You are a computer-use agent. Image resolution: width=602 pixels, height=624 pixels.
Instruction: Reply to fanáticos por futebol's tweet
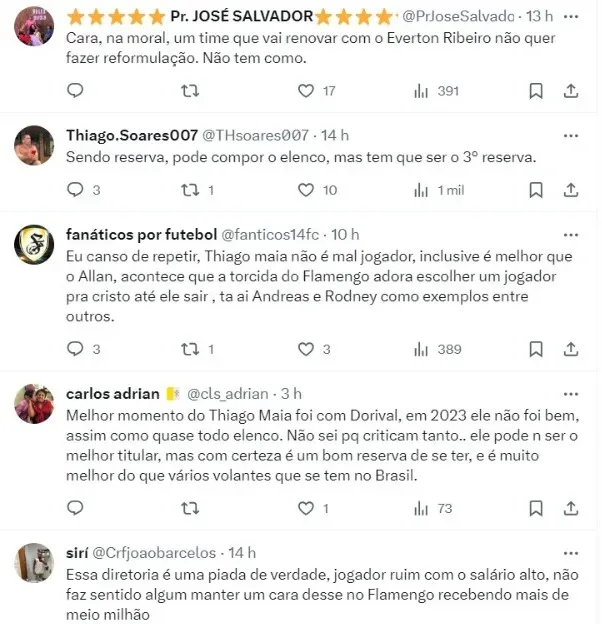tap(75, 349)
